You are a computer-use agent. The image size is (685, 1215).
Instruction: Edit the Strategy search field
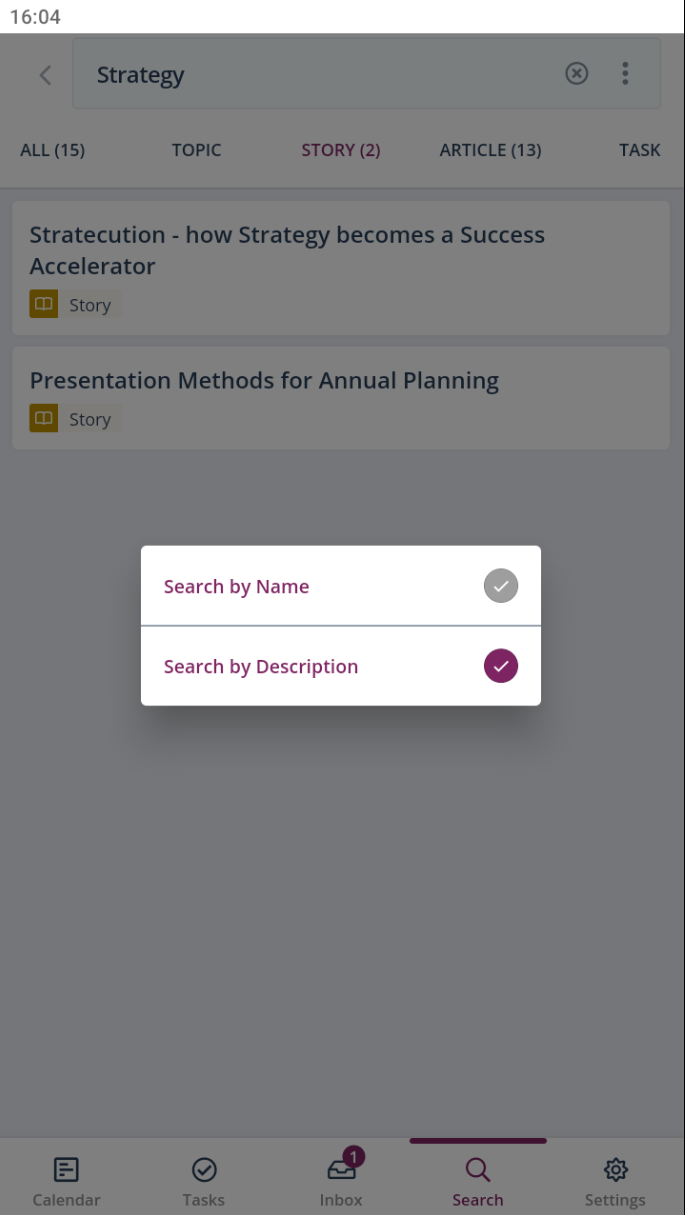tap(320, 74)
